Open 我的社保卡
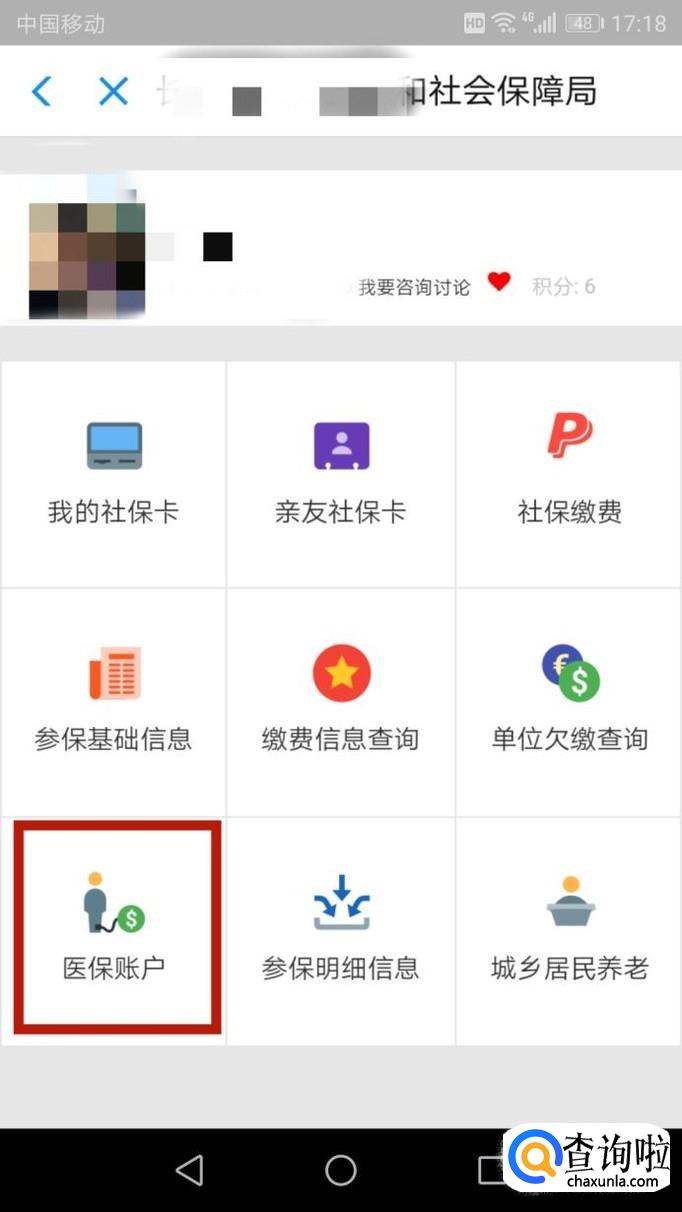 [x=113, y=473]
